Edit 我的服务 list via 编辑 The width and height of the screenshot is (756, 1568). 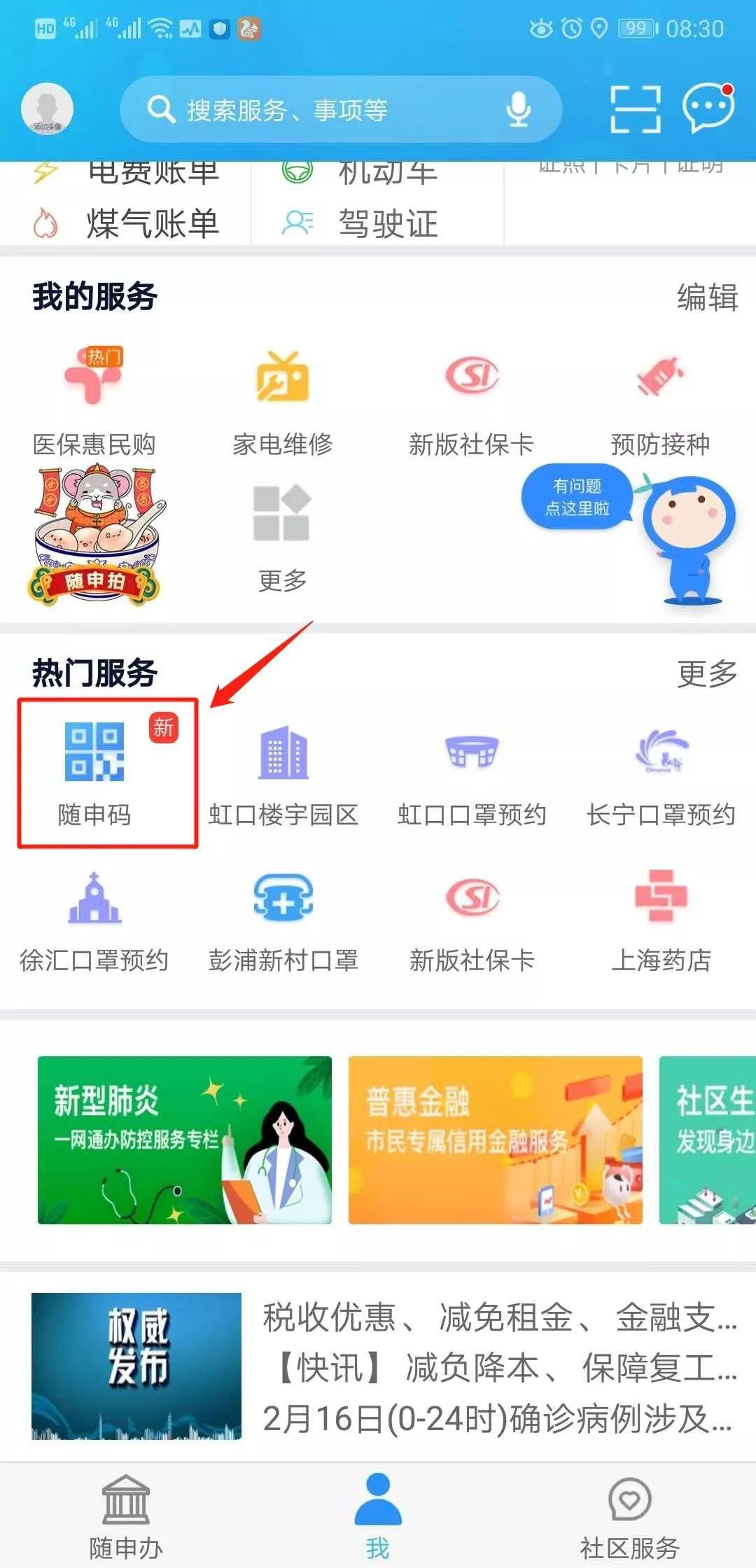[x=707, y=297]
